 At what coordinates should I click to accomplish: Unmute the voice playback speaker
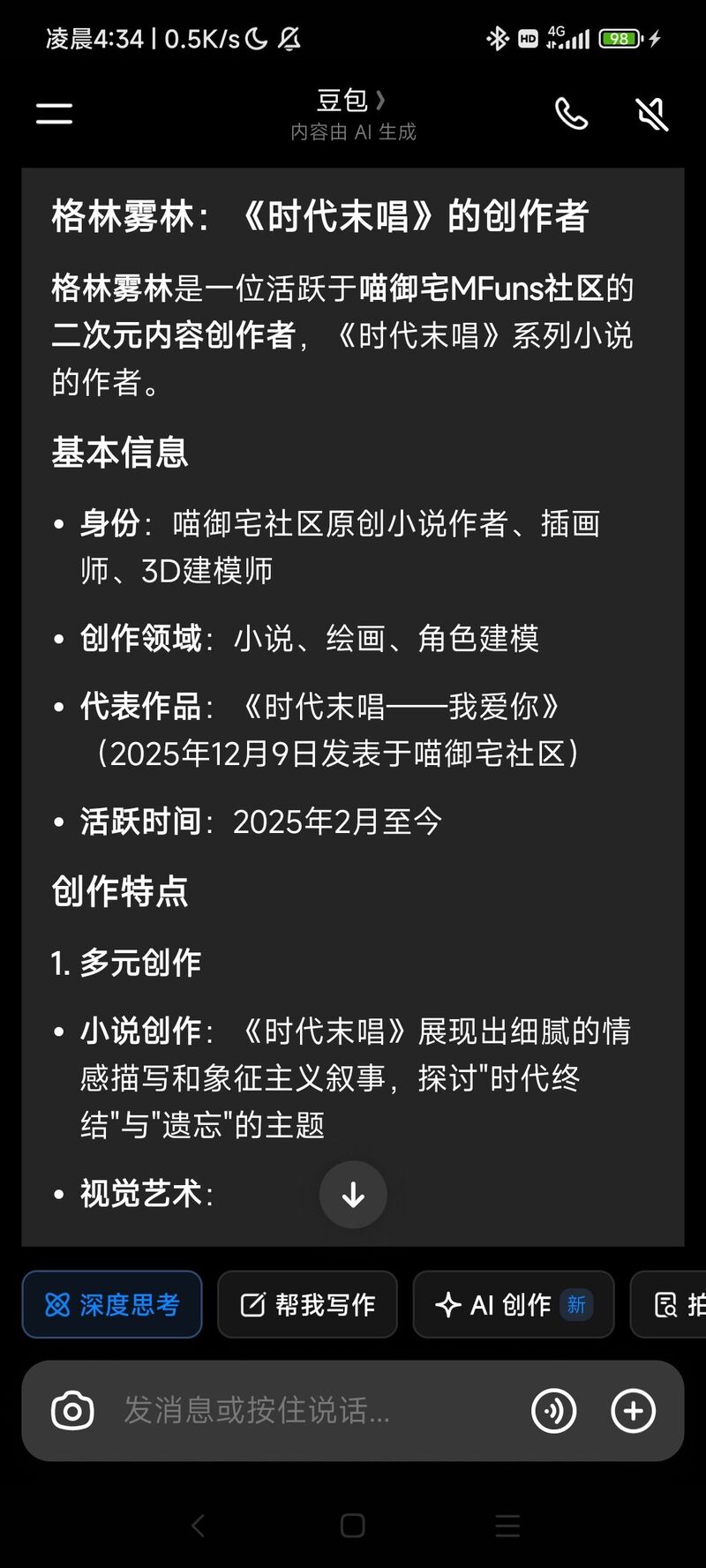[651, 114]
